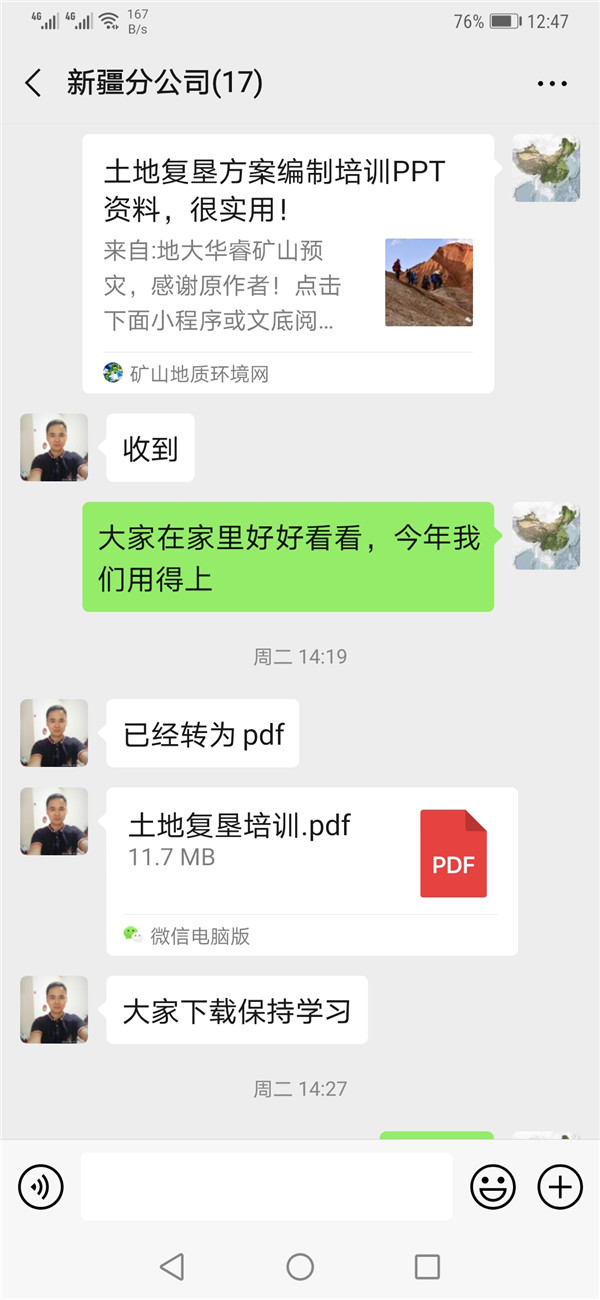Open the plus attachment menu

coord(560,1187)
